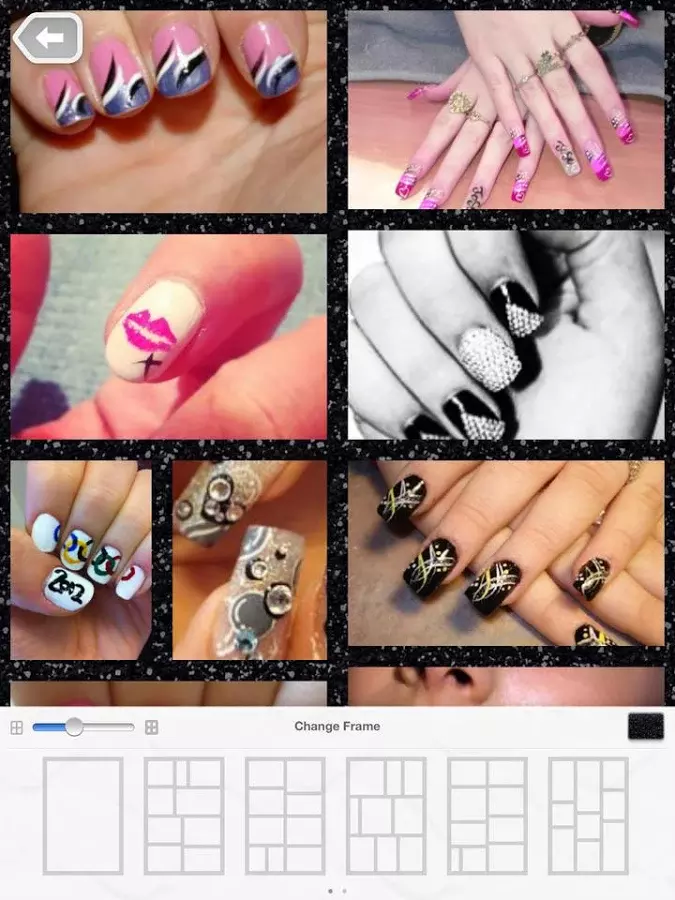
Task: Tap the black-and-white rhinestone nails photo tile
Action: [x=506, y=335]
